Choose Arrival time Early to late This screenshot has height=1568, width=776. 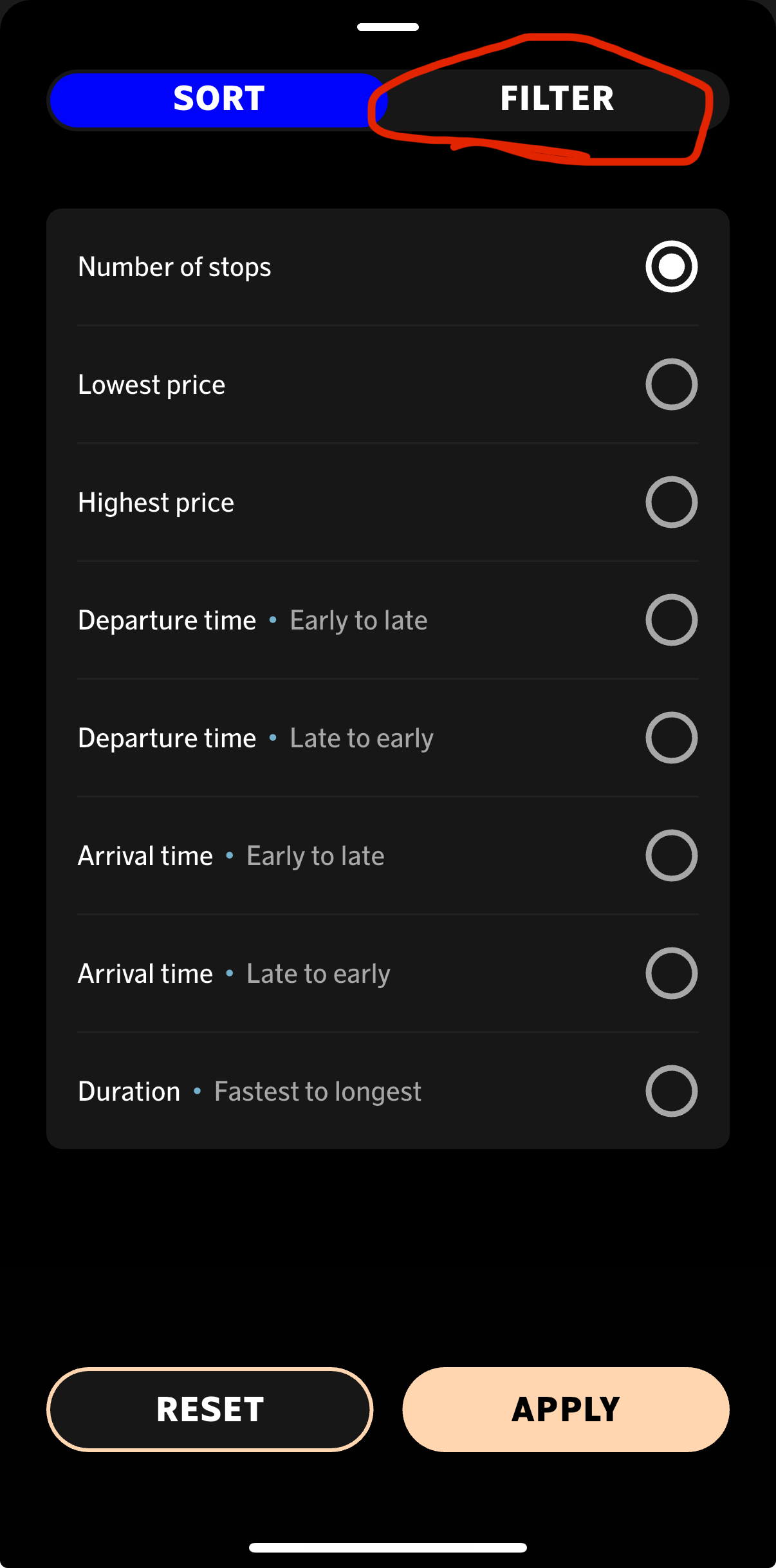pos(671,855)
